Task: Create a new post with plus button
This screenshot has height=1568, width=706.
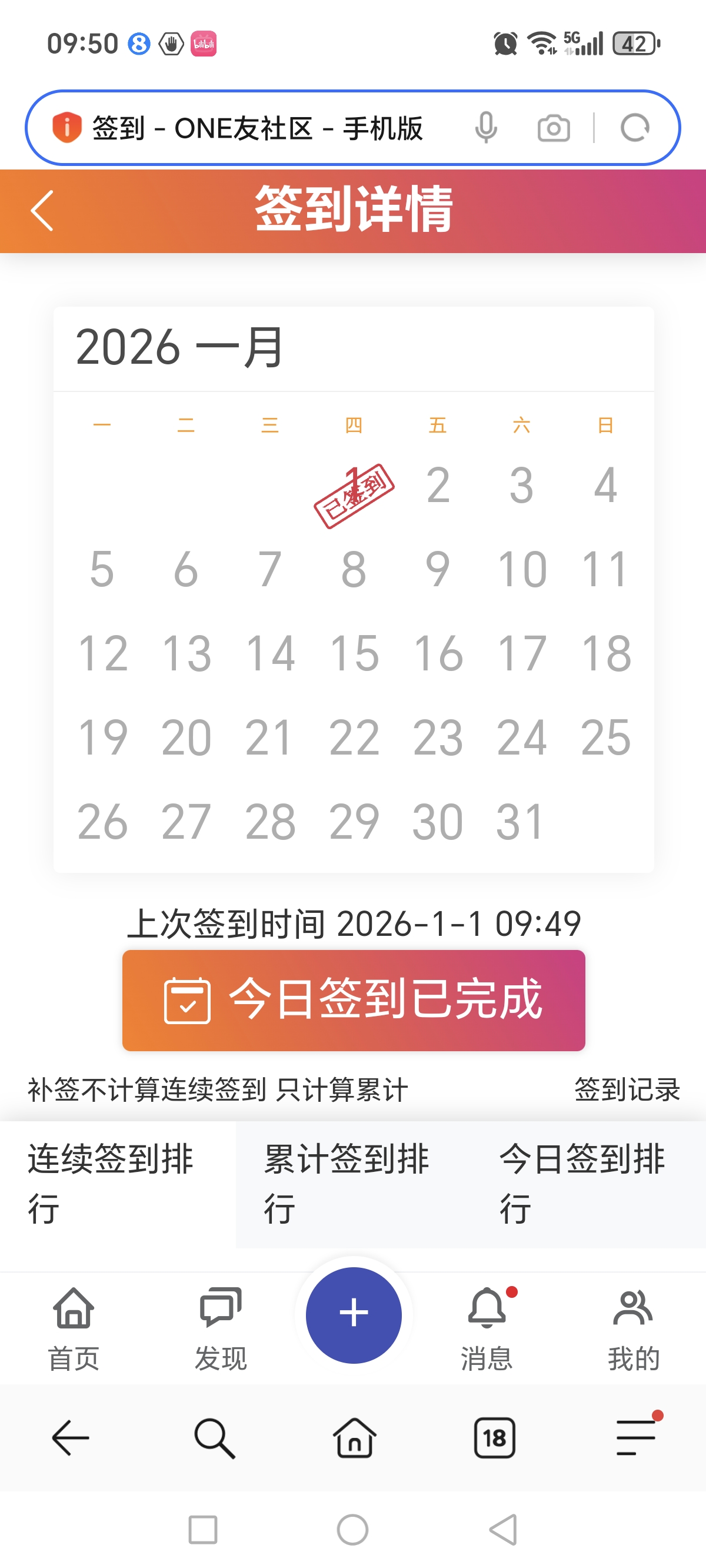Action: (354, 1314)
